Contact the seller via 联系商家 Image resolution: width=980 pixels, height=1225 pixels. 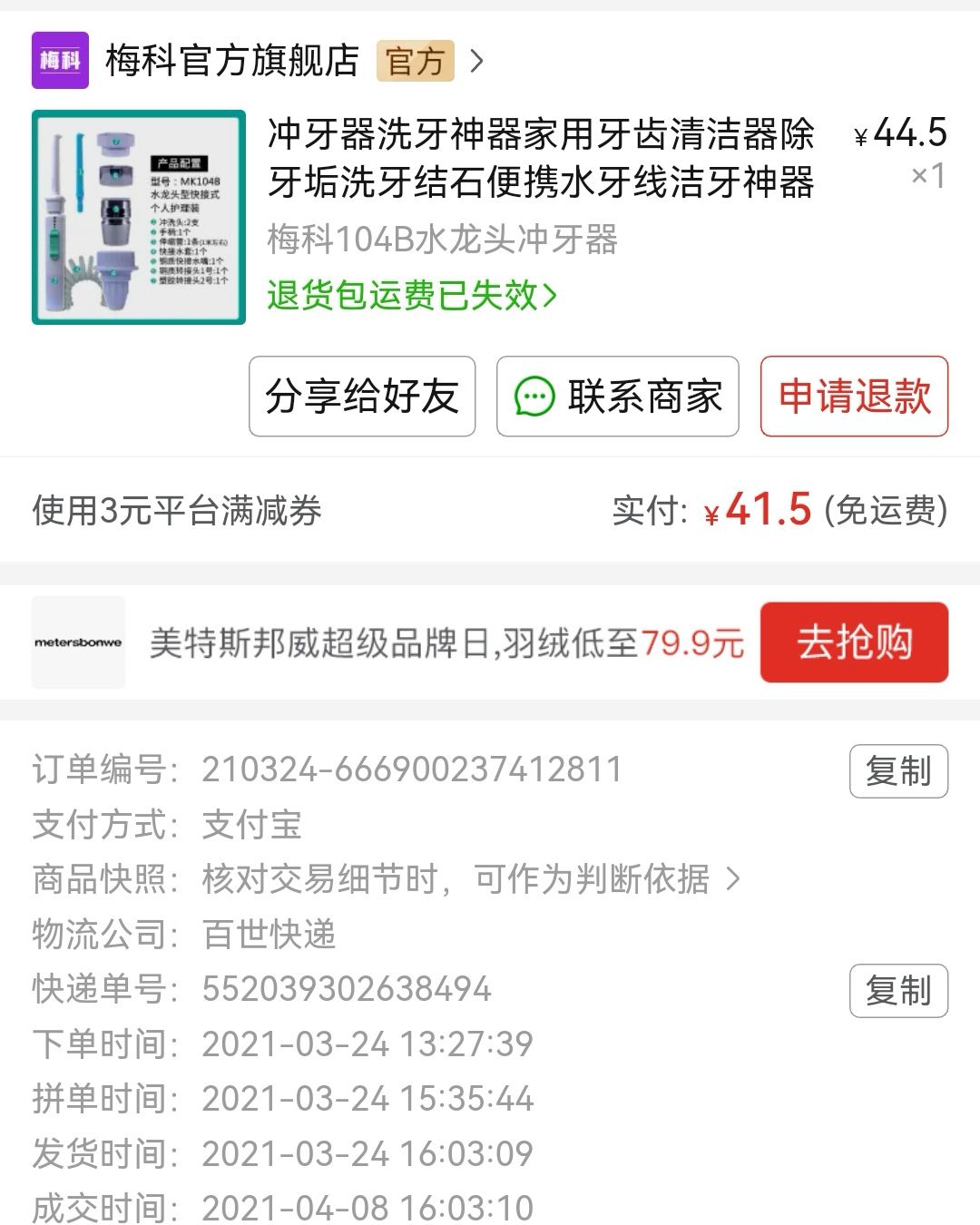[618, 397]
